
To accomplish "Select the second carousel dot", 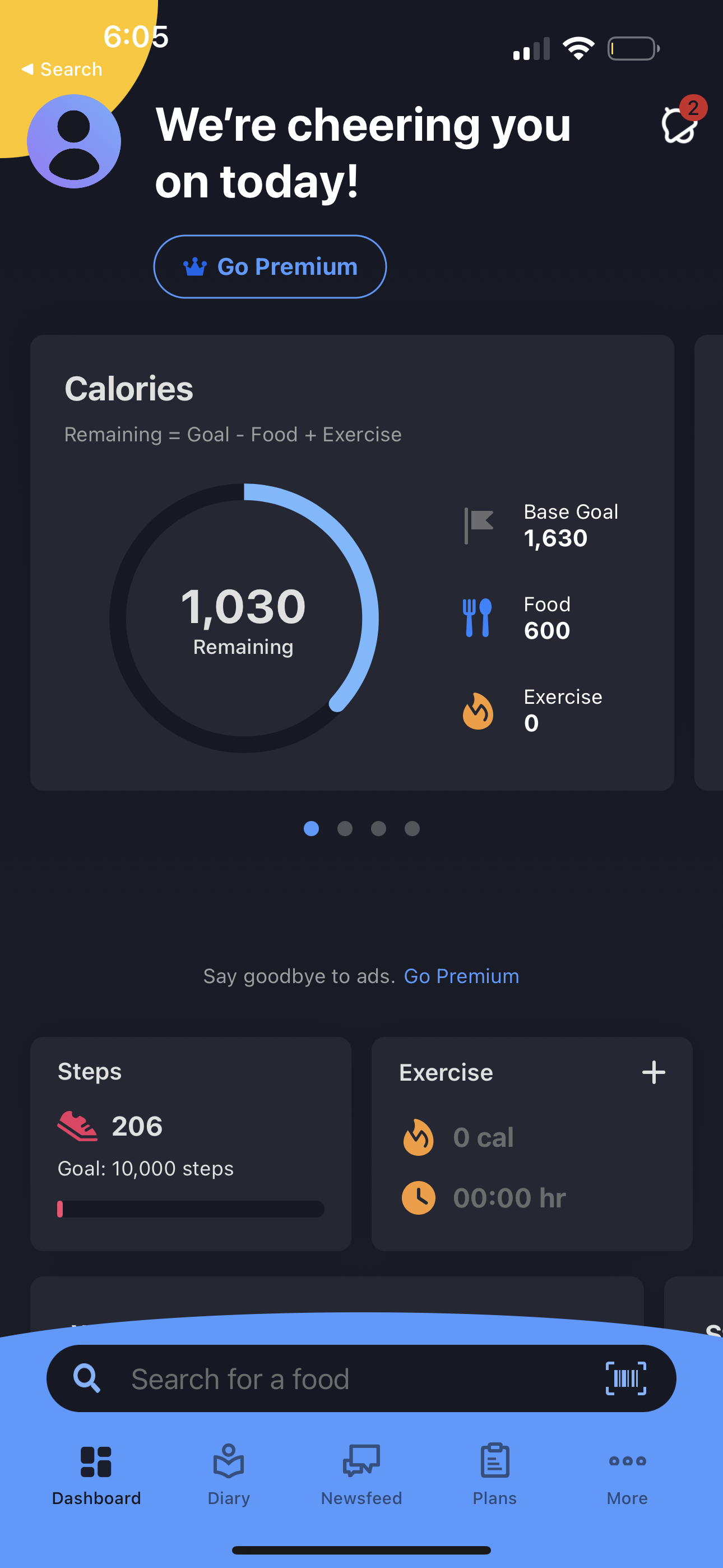I will (x=345, y=828).
